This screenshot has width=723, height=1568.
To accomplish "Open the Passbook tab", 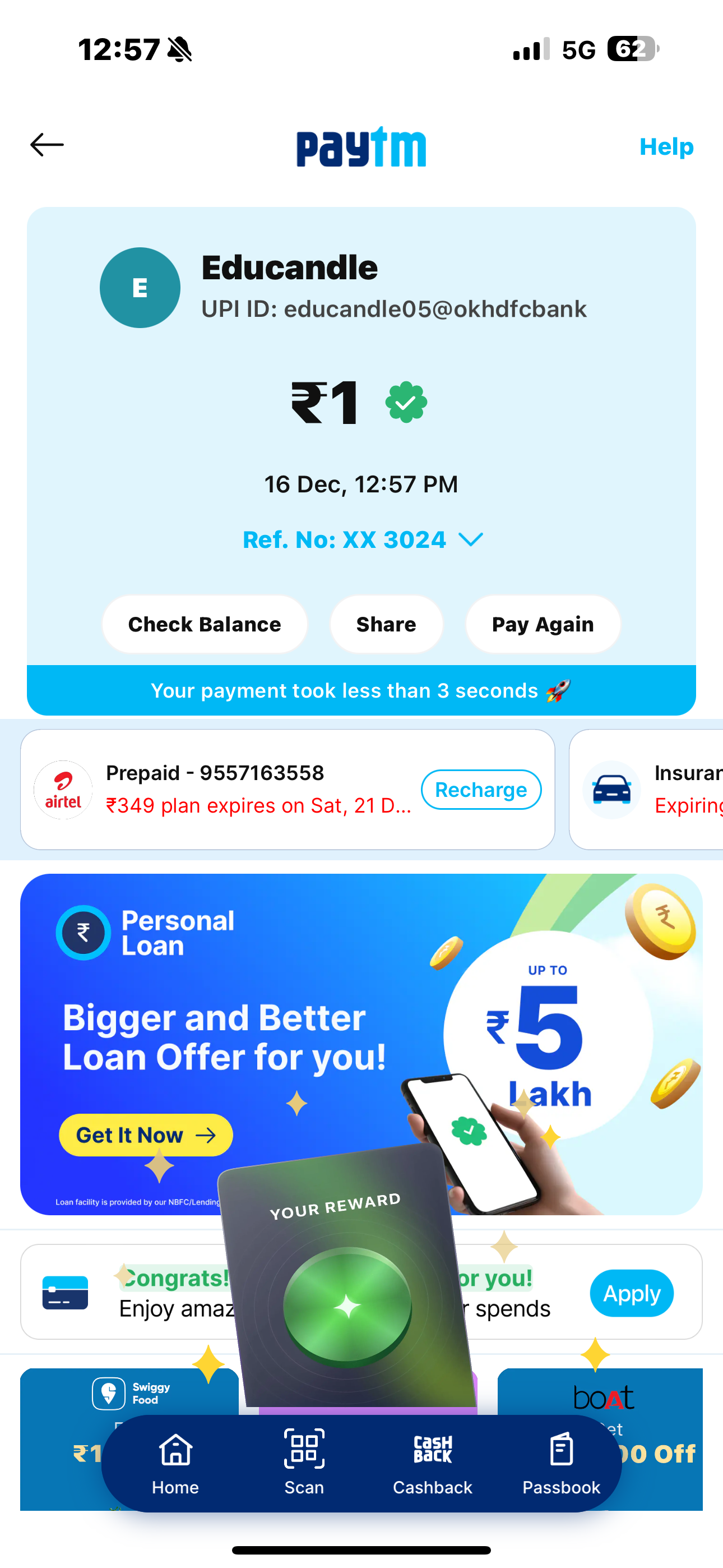I will [x=560, y=1463].
